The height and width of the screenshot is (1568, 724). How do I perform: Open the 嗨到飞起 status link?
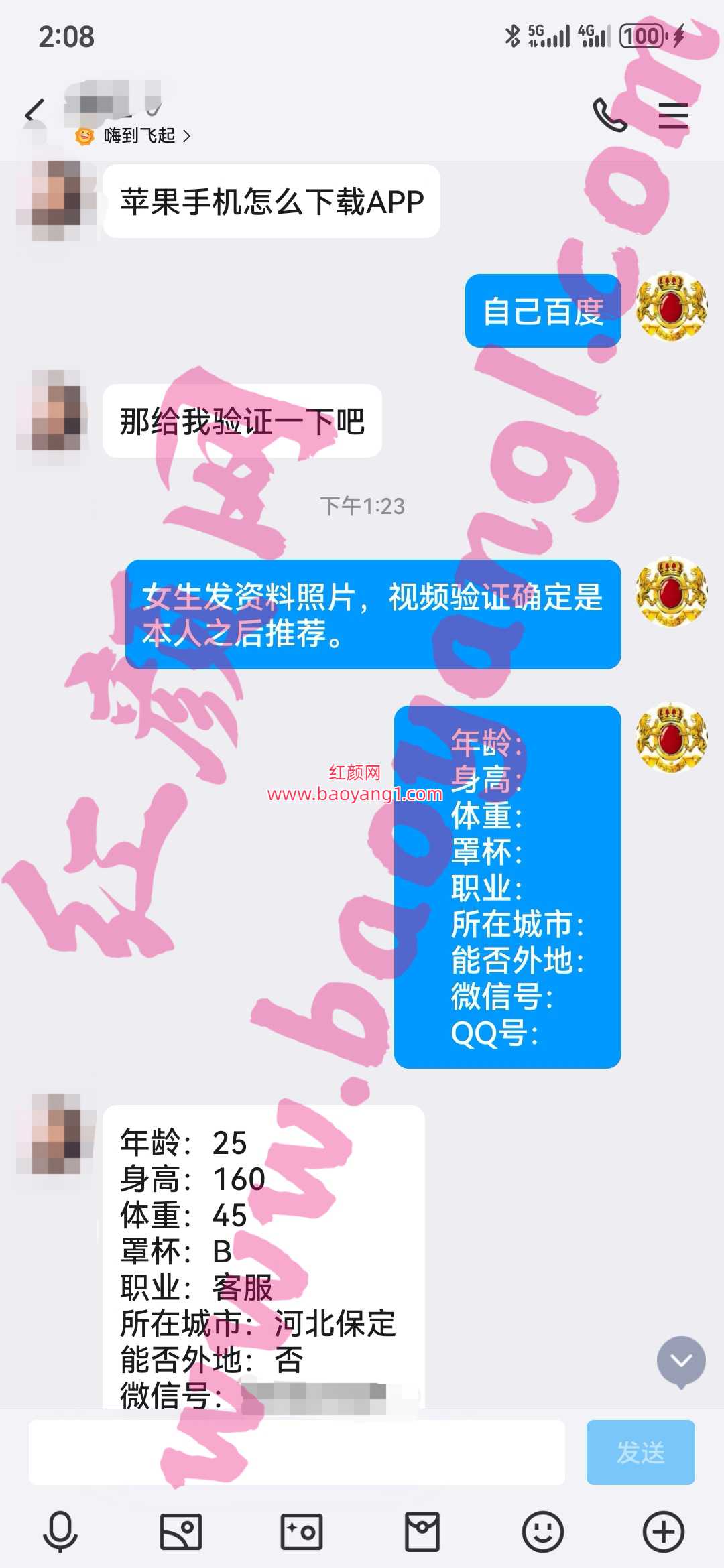tap(139, 136)
